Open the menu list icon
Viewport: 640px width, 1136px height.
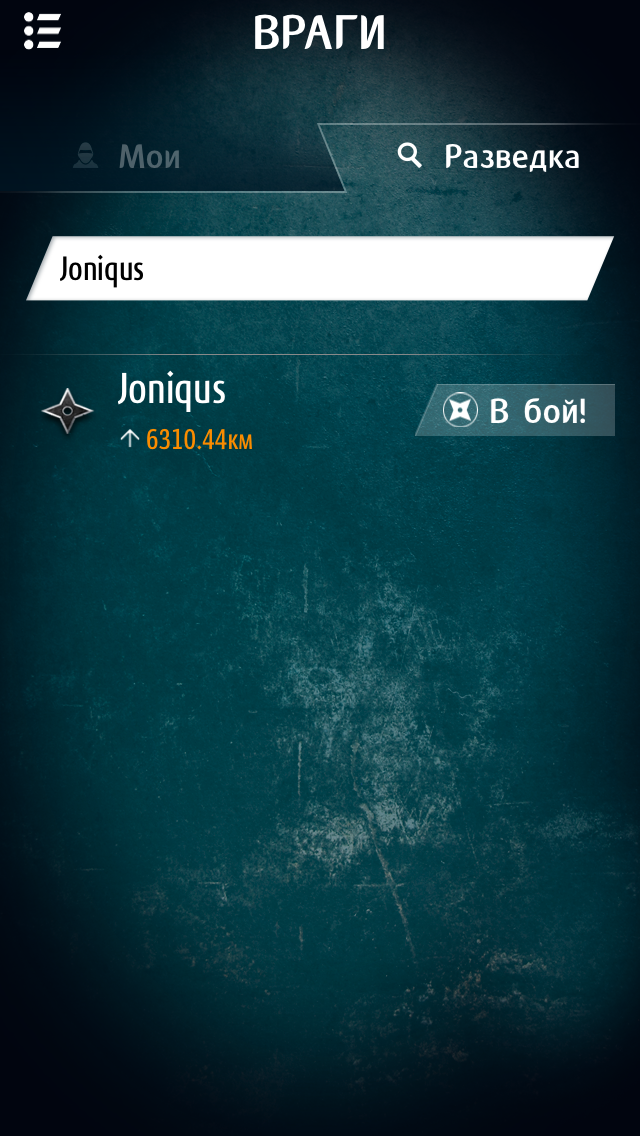point(43,31)
